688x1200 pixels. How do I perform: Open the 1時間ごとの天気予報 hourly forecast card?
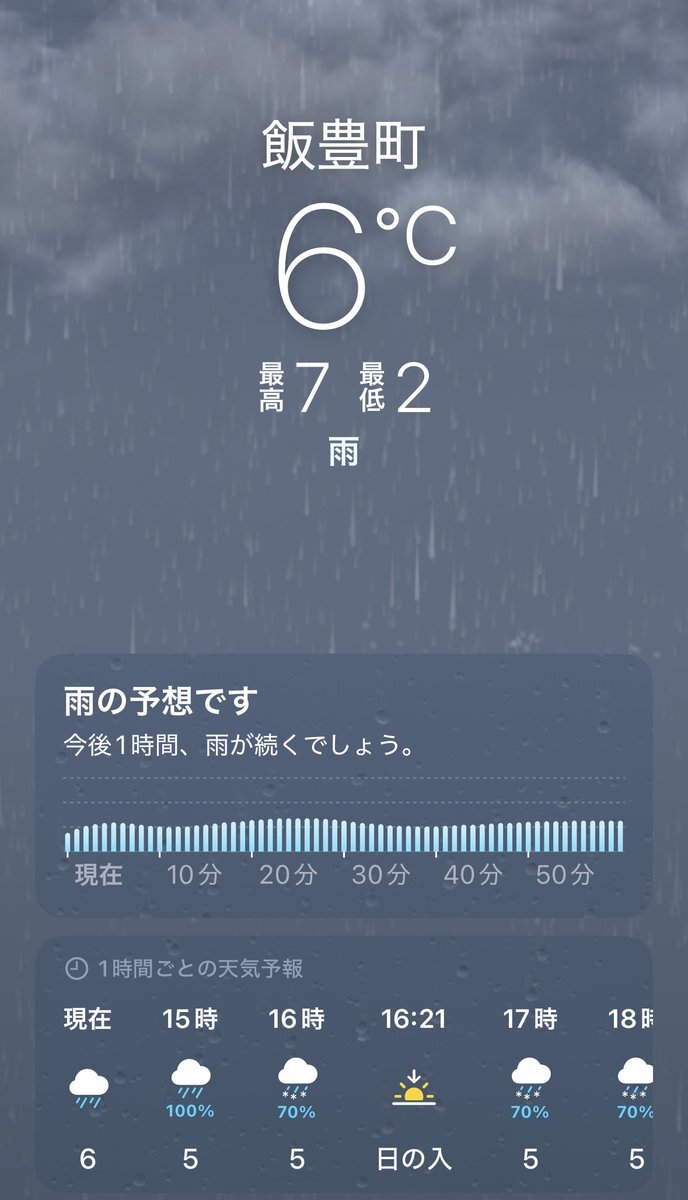[x=344, y=1065]
